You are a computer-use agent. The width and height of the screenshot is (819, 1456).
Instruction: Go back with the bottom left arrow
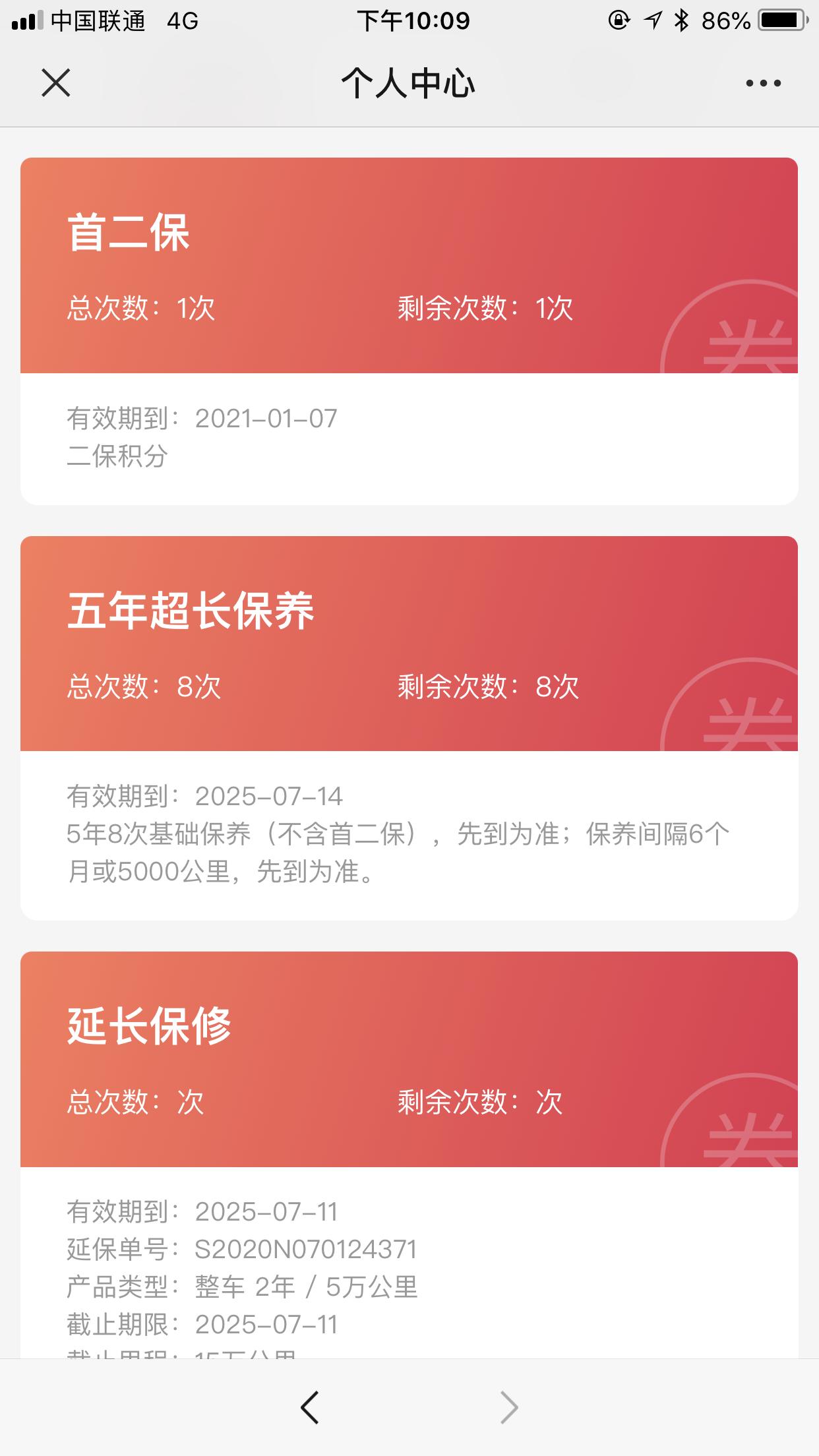[309, 1407]
